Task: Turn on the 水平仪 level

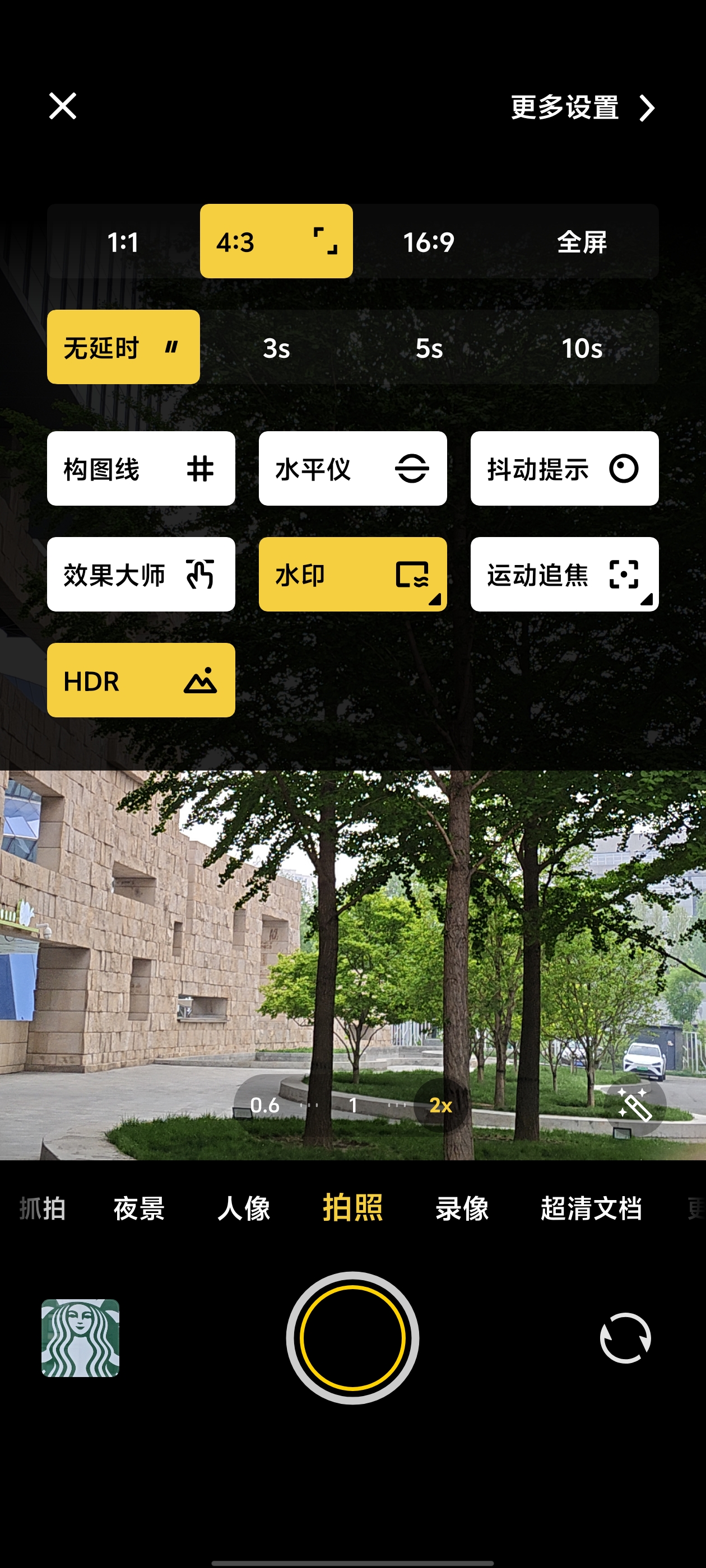Action: click(x=352, y=469)
